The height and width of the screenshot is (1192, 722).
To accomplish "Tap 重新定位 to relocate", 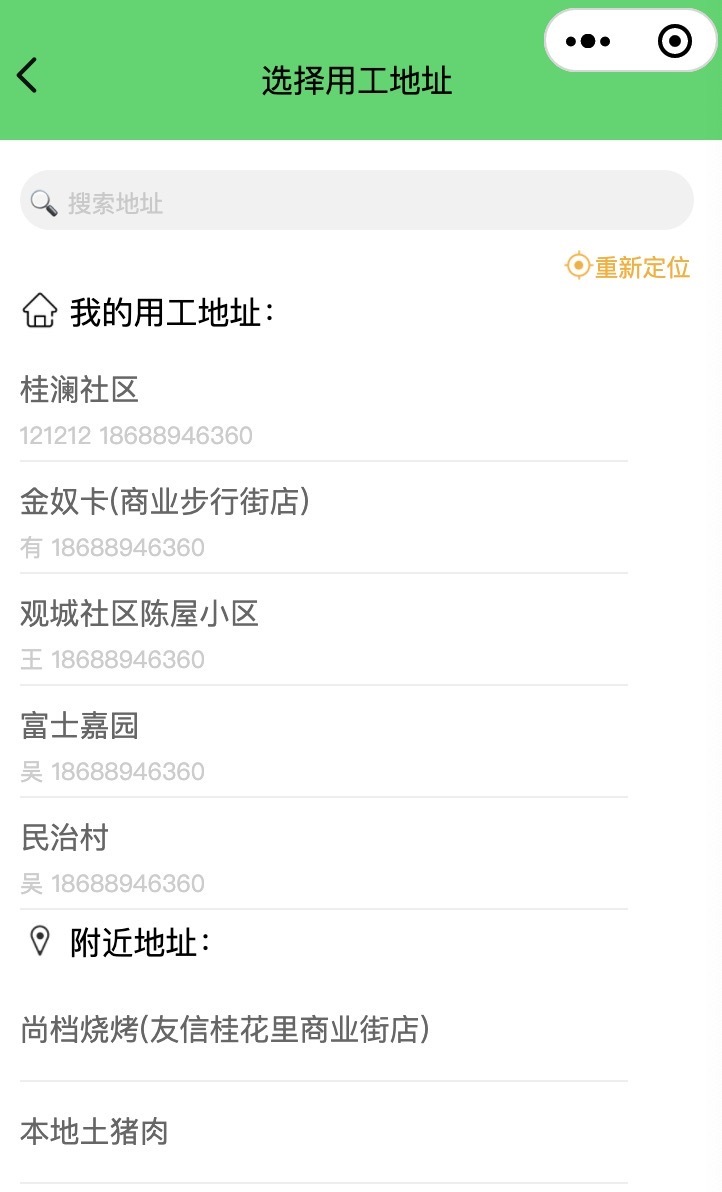I will coord(628,267).
